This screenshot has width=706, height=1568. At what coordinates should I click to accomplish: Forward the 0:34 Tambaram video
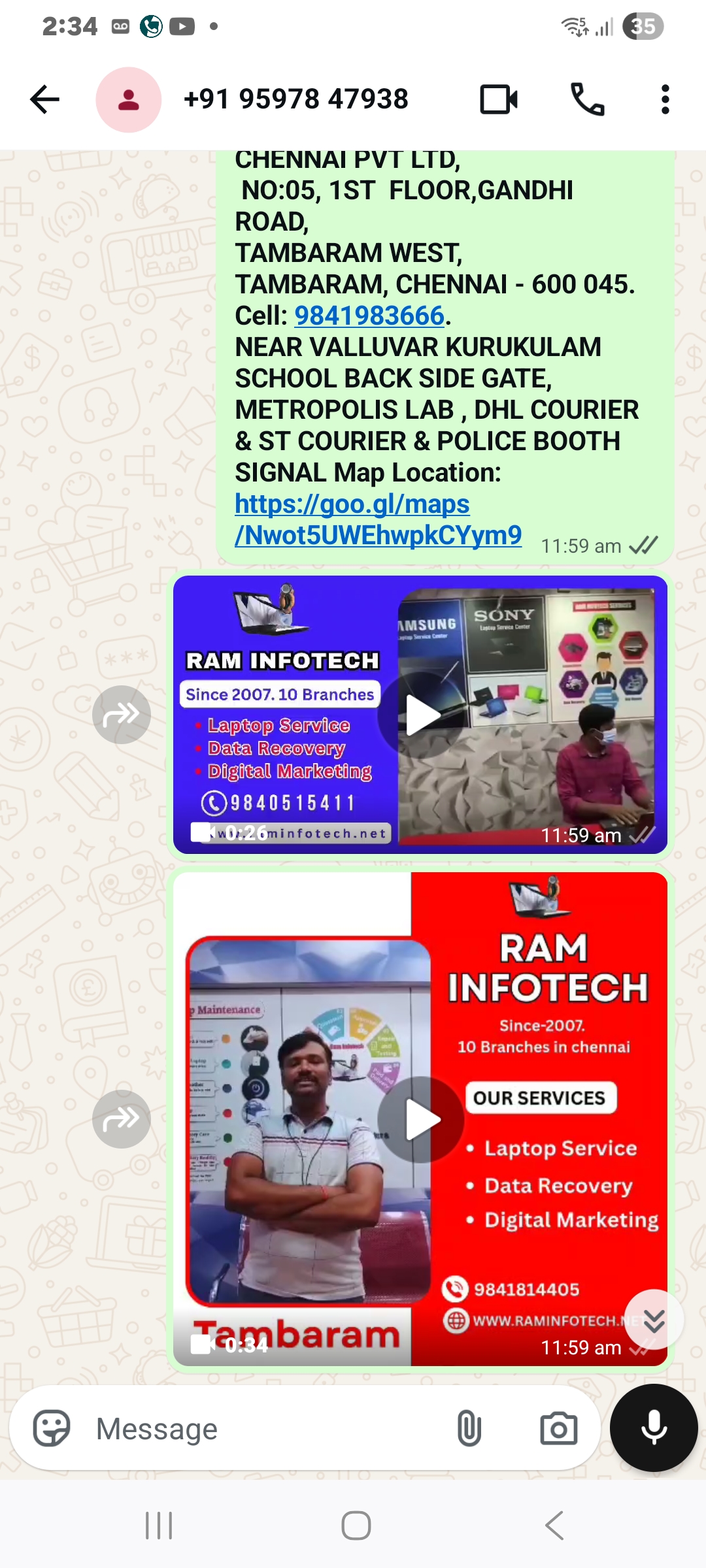pos(122,1119)
